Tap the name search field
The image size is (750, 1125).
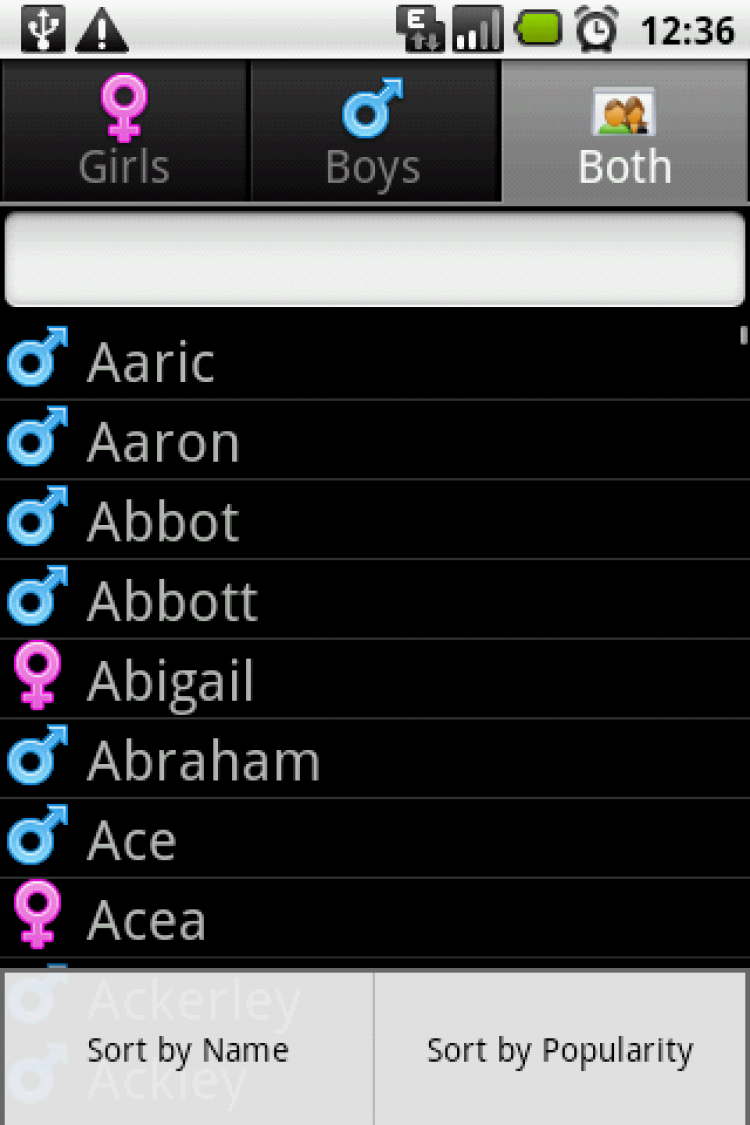(x=374, y=258)
